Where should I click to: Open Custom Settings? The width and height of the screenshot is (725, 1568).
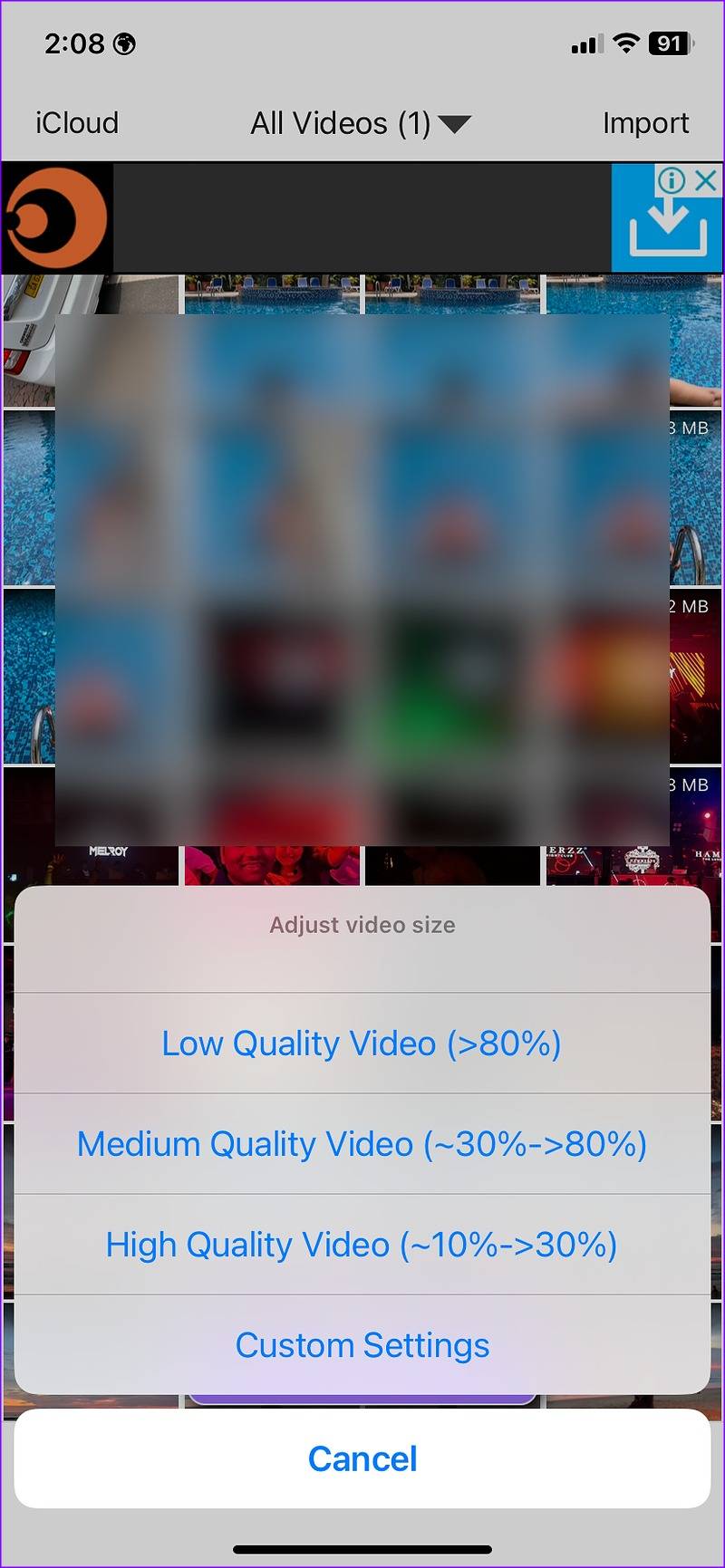pos(362,1345)
